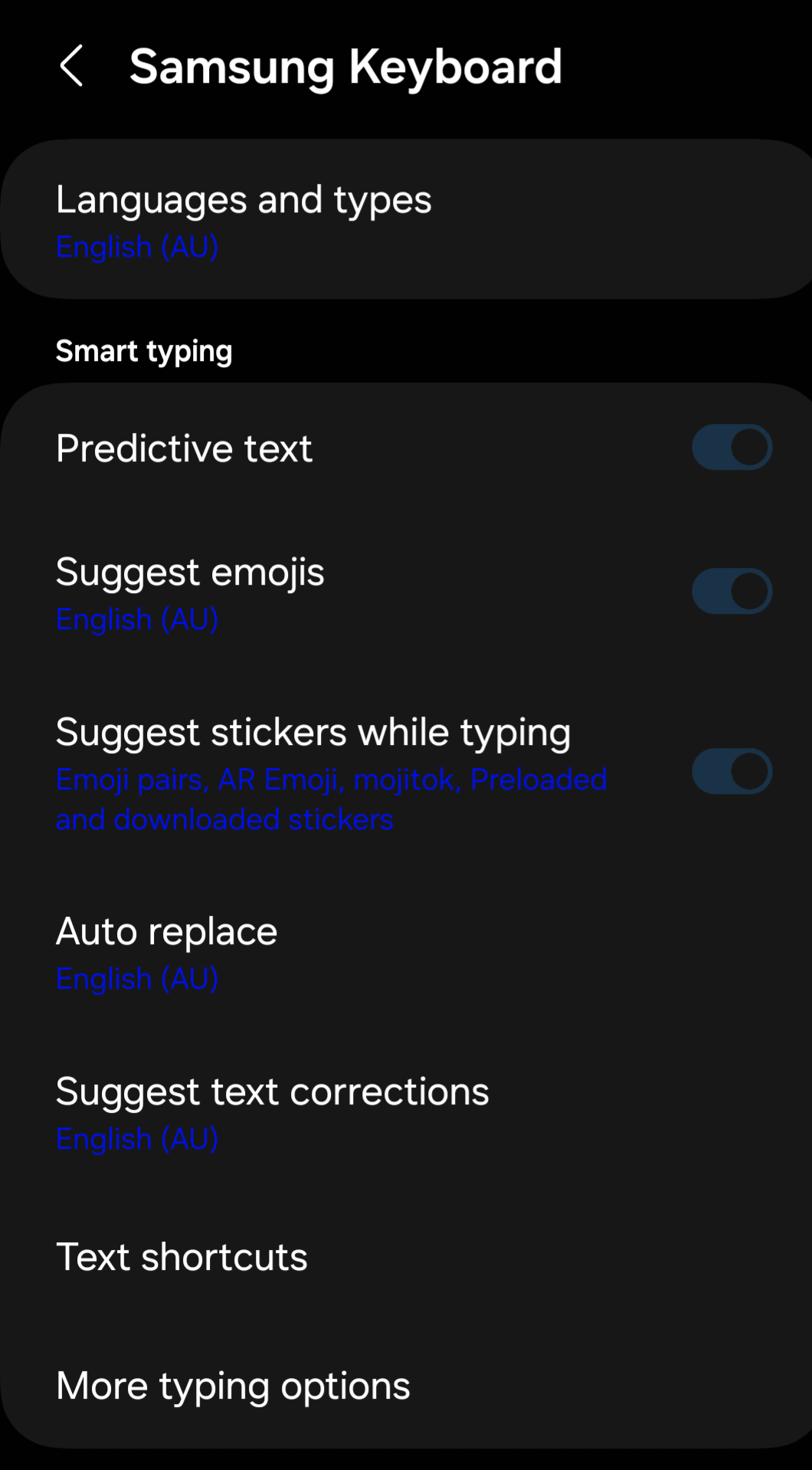Toggle off Suggest stickers while typing

(x=732, y=771)
